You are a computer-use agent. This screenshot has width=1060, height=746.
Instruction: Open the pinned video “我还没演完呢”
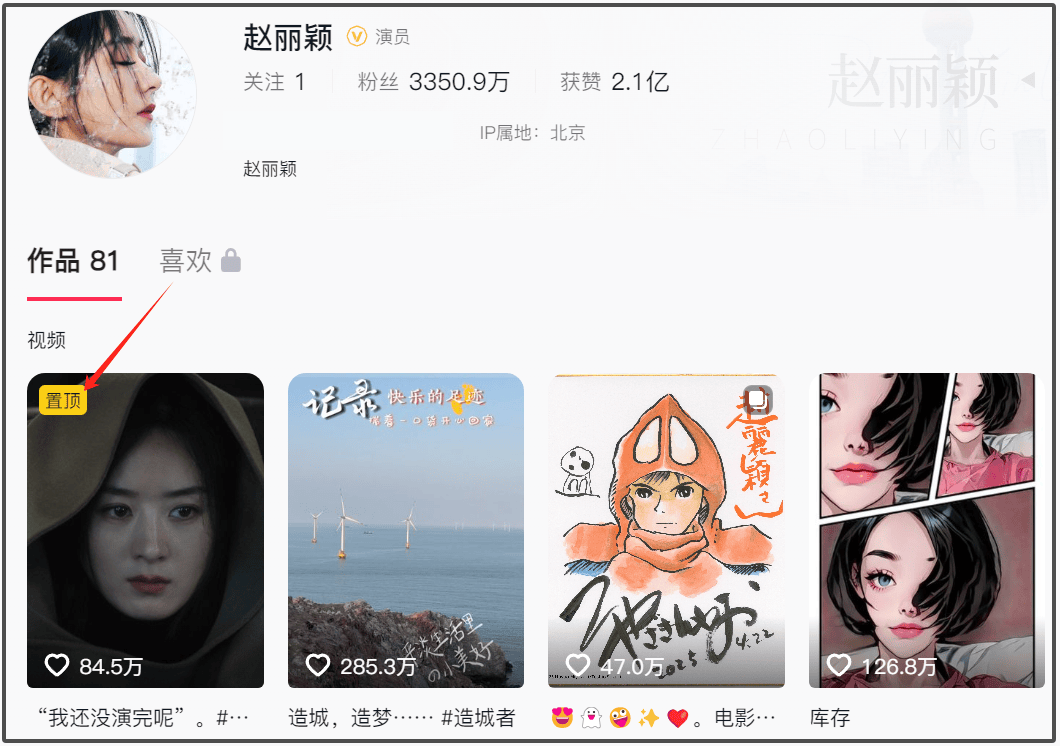[145, 530]
